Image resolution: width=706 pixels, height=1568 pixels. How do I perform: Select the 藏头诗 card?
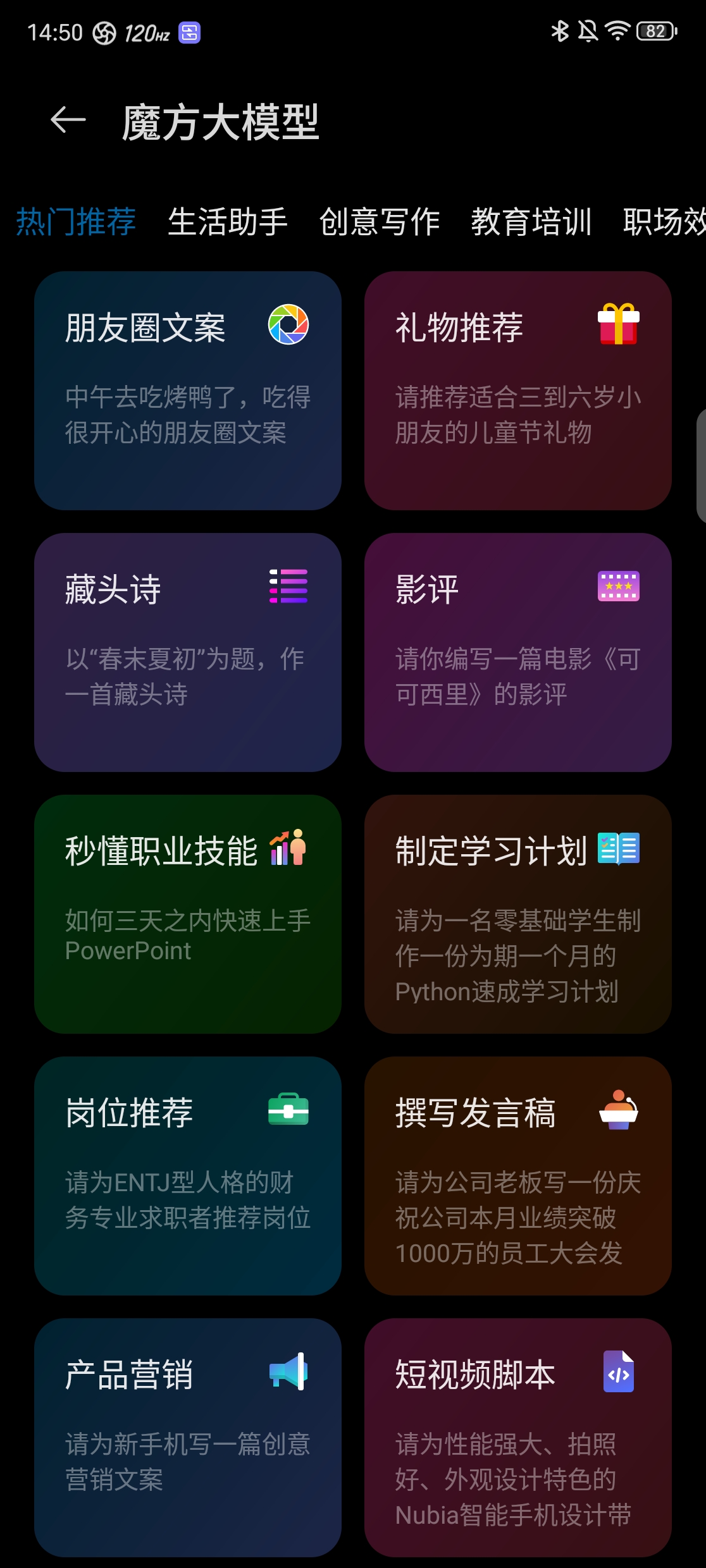point(188,652)
